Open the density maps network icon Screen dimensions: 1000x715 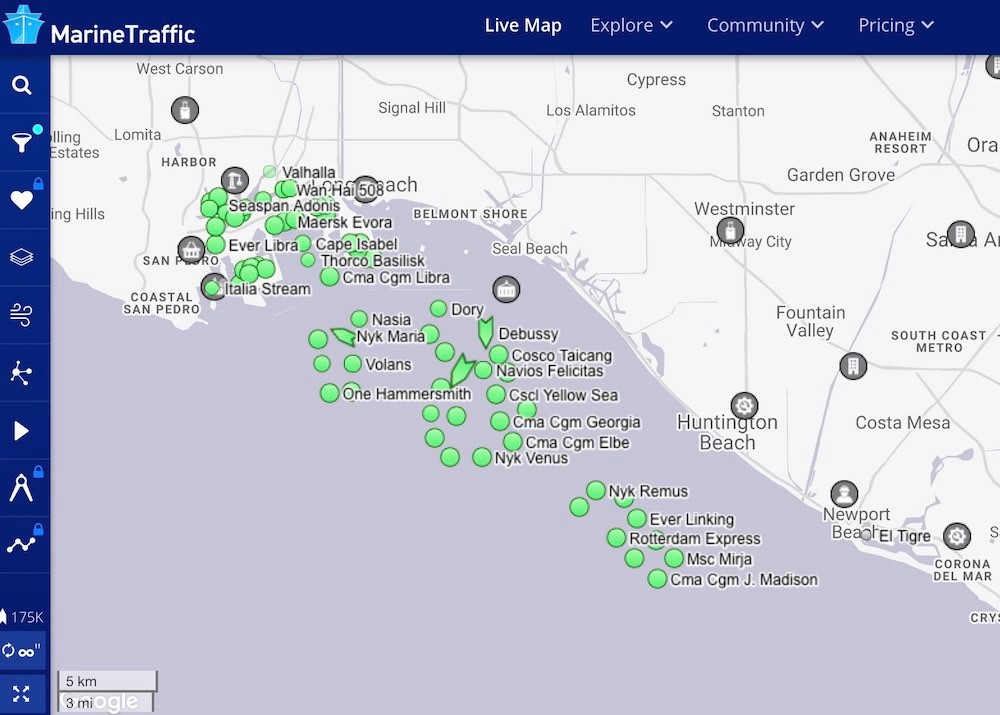tap(21, 373)
